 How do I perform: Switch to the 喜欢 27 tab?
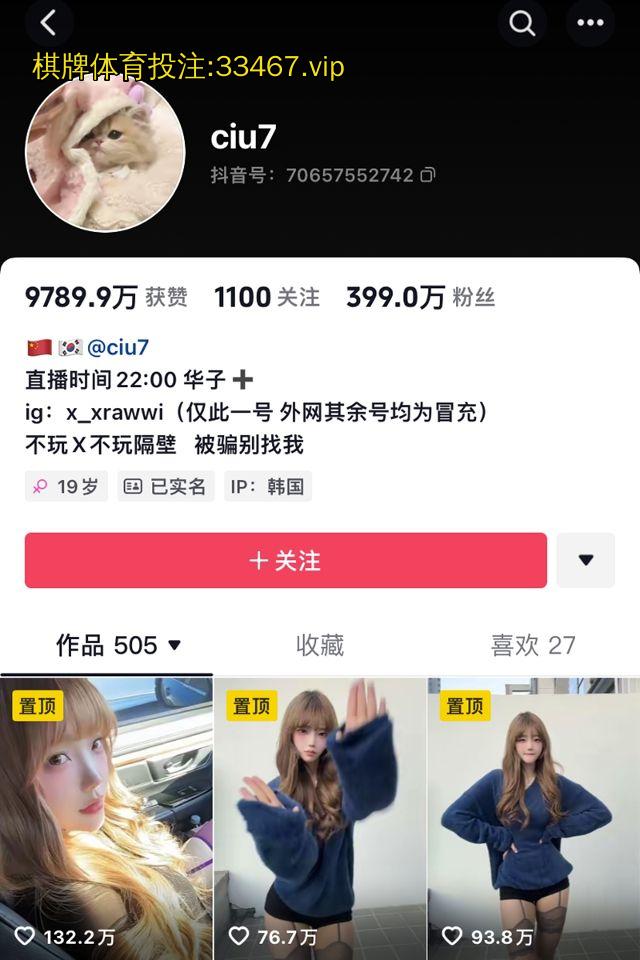532,645
